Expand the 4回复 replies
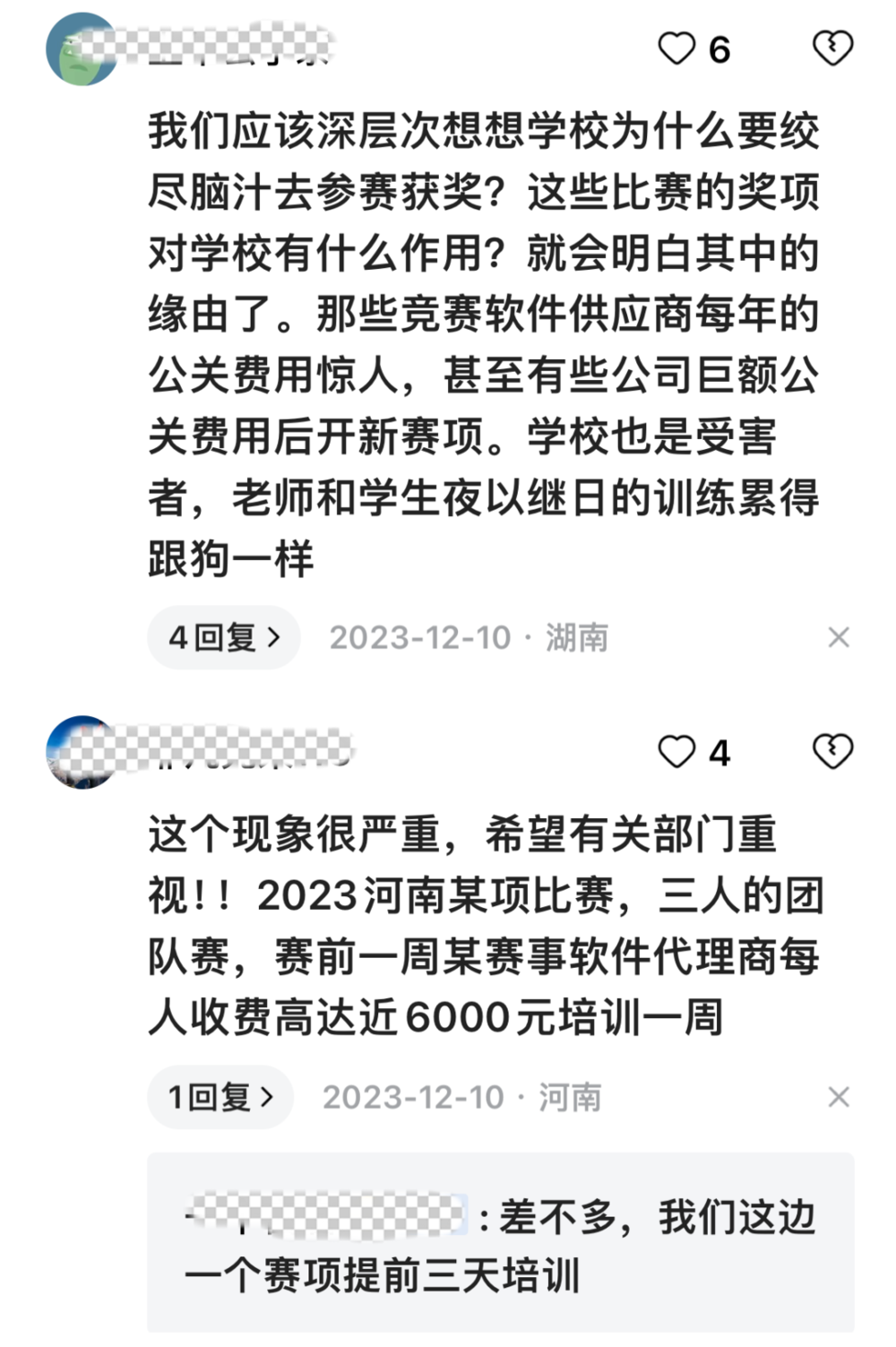The width and height of the screenshot is (896, 1347). (x=224, y=638)
